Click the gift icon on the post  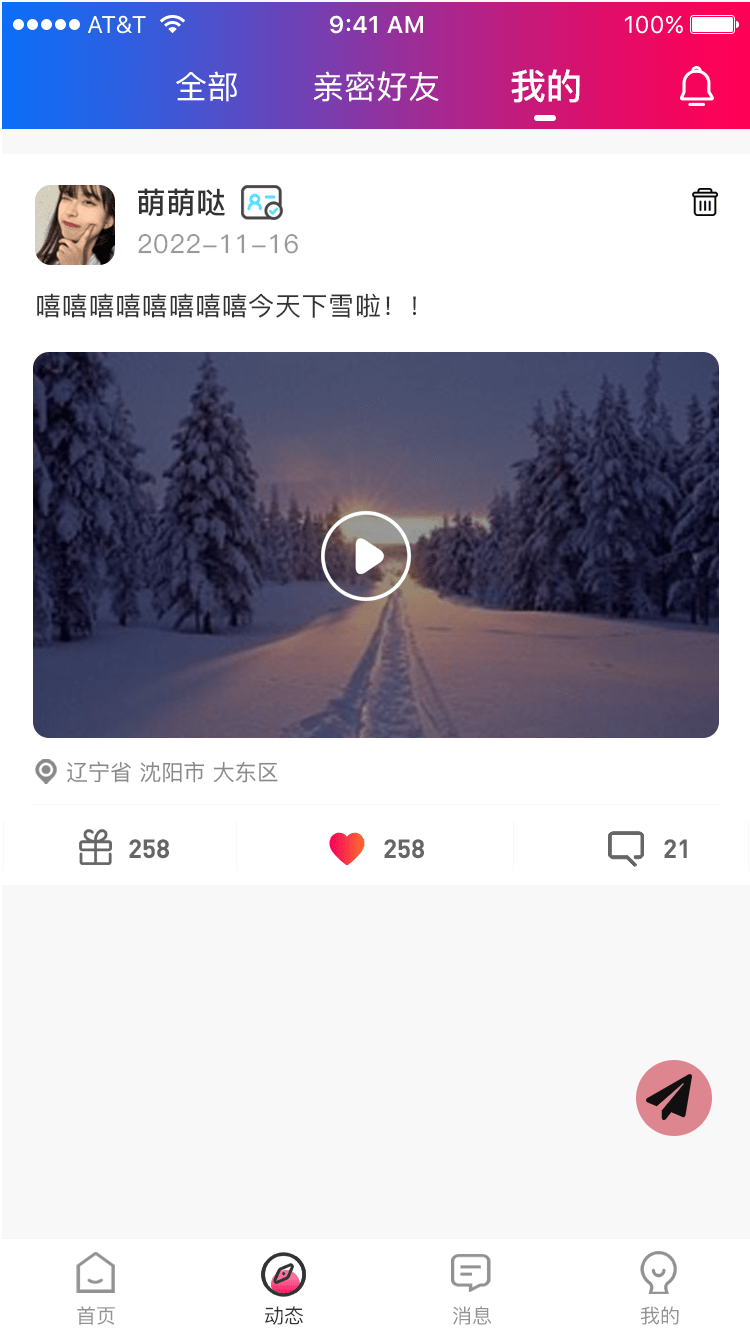(x=95, y=847)
